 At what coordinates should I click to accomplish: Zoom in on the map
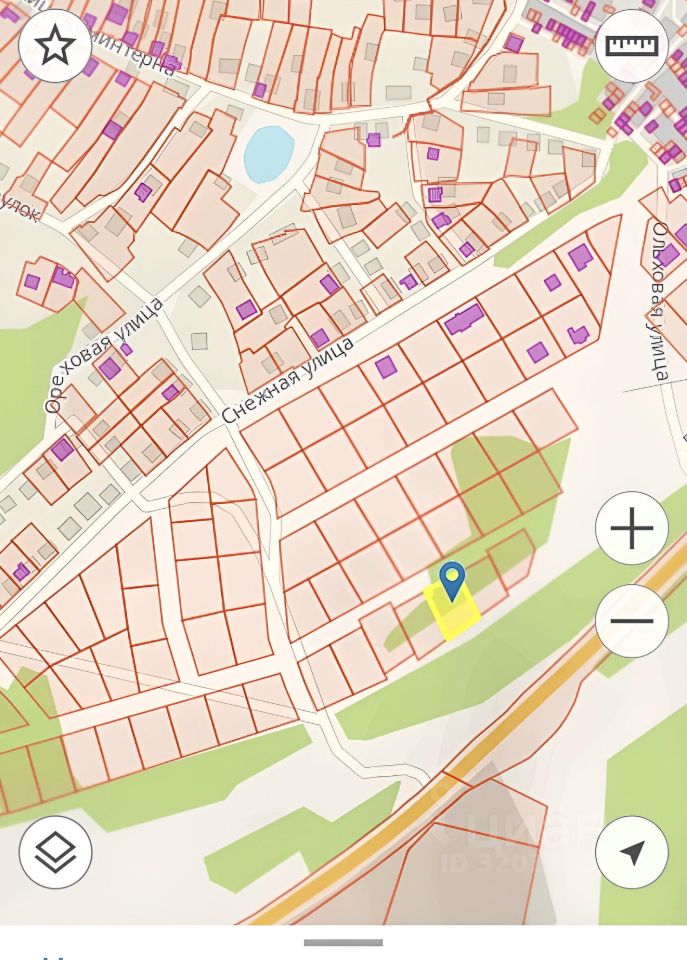(631, 528)
